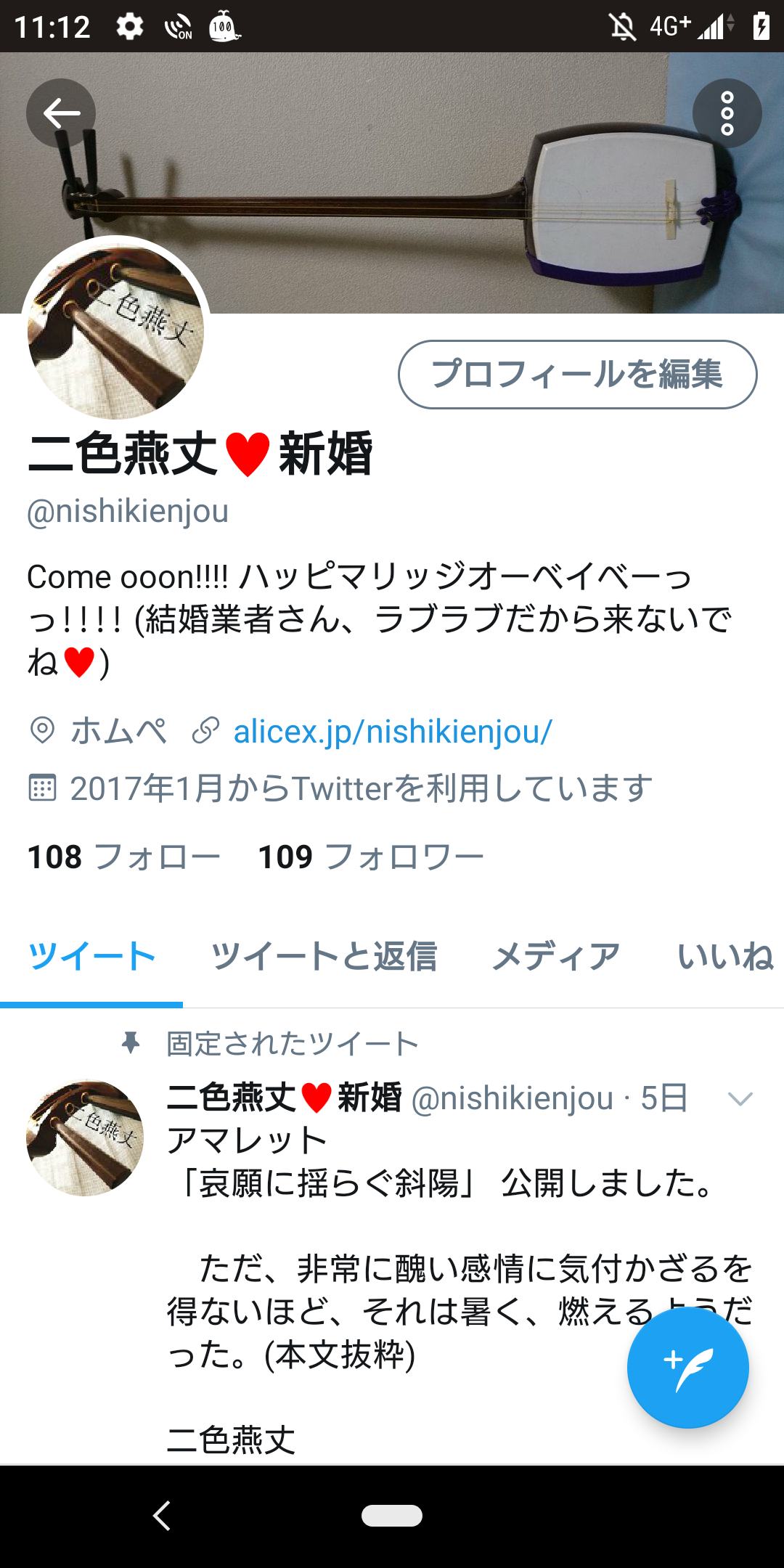View the 108 フォロー list
Image resolution: width=784 pixels, height=1568 pixels.
pyautogui.click(x=124, y=857)
